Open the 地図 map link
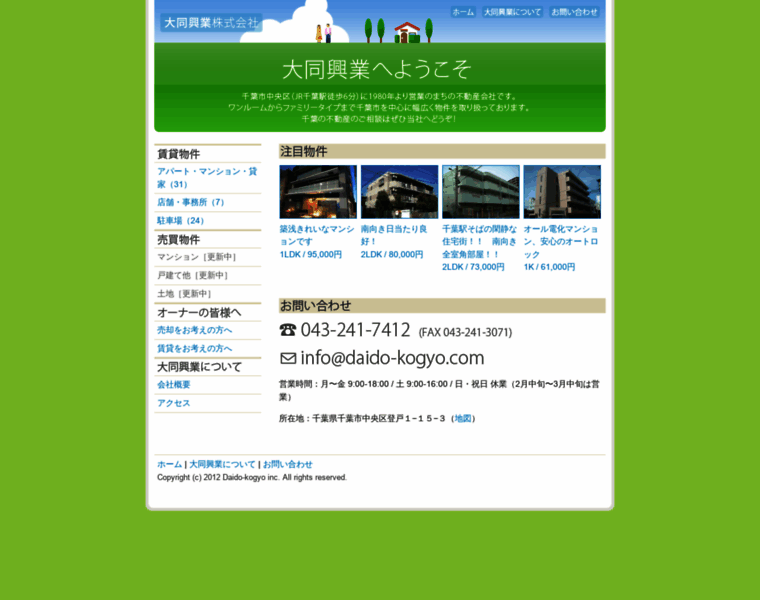The width and height of the screenshot is (760, 600). [463, 419]
